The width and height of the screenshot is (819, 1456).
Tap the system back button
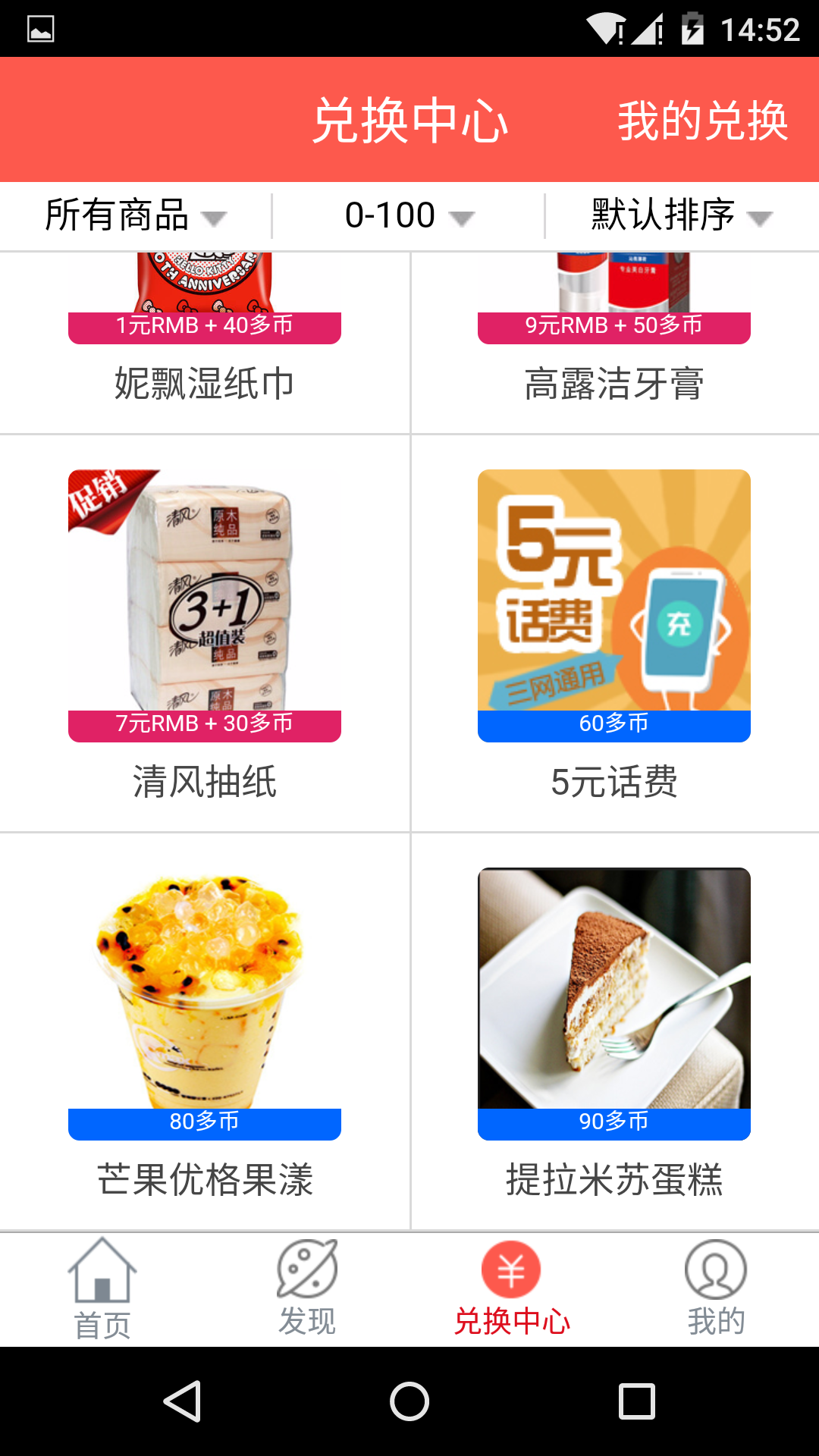(x=182, y=1401)
